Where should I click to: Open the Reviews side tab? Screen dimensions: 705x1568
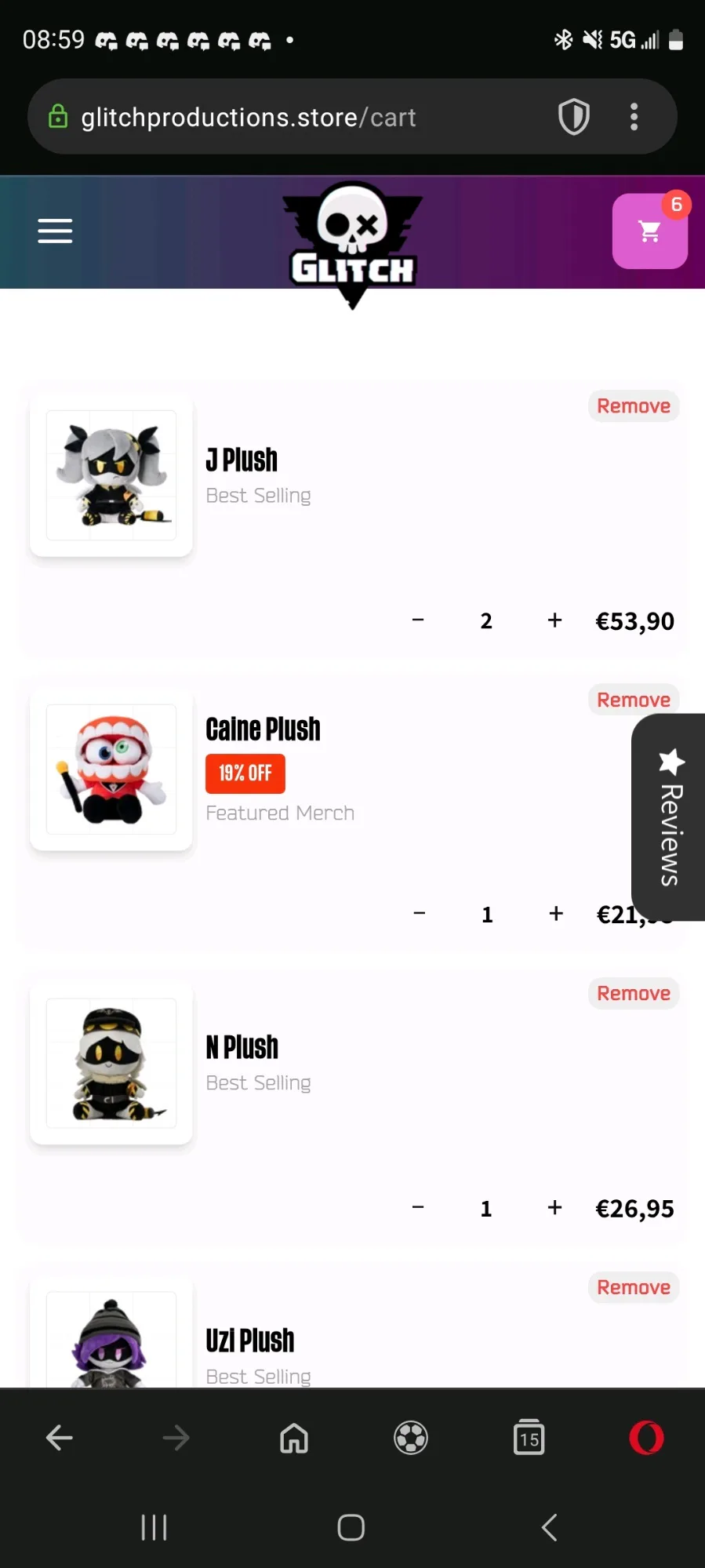click(x=669, y=817)
